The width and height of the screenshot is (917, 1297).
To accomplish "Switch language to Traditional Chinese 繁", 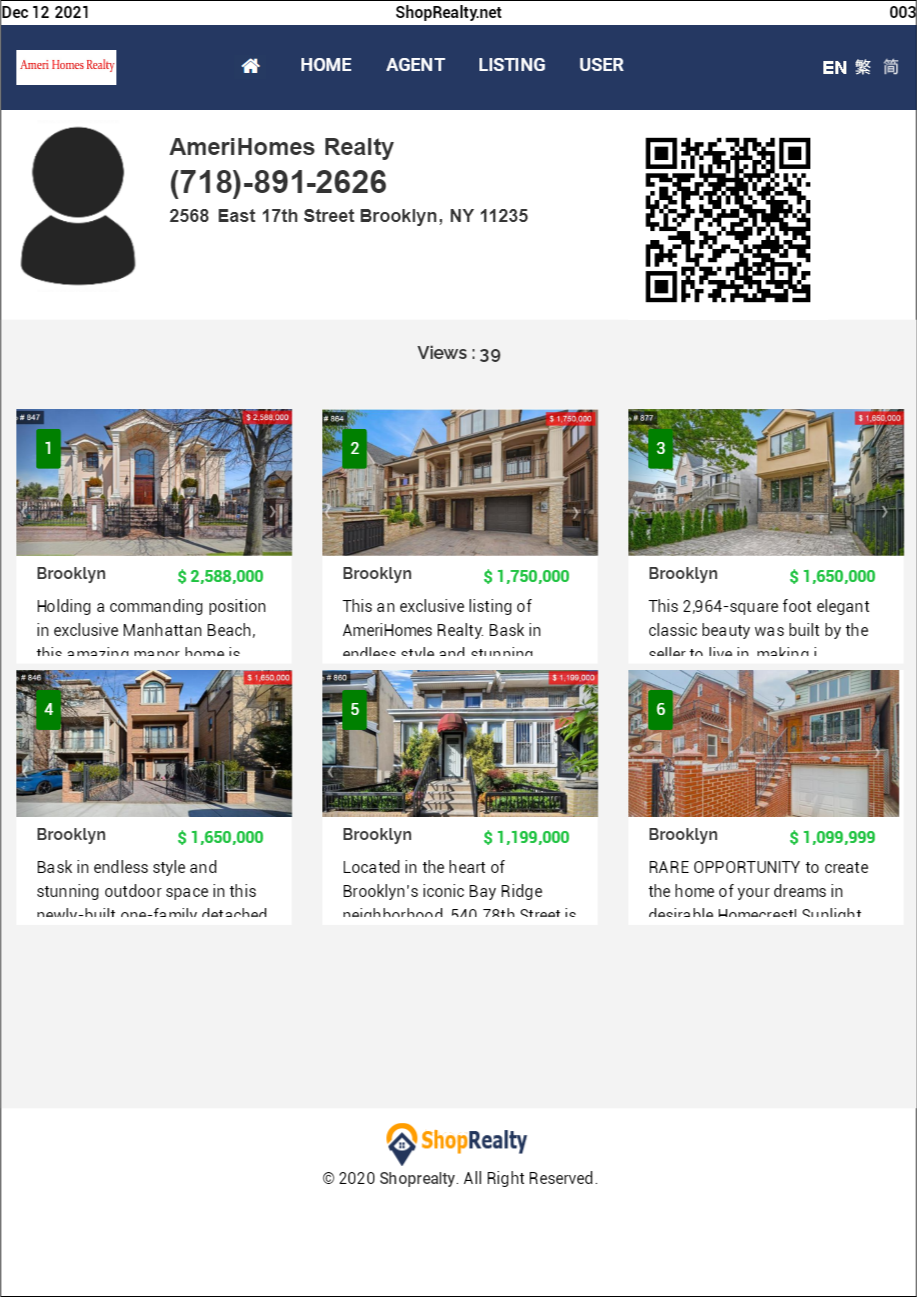I will click(x=863, y=67).
